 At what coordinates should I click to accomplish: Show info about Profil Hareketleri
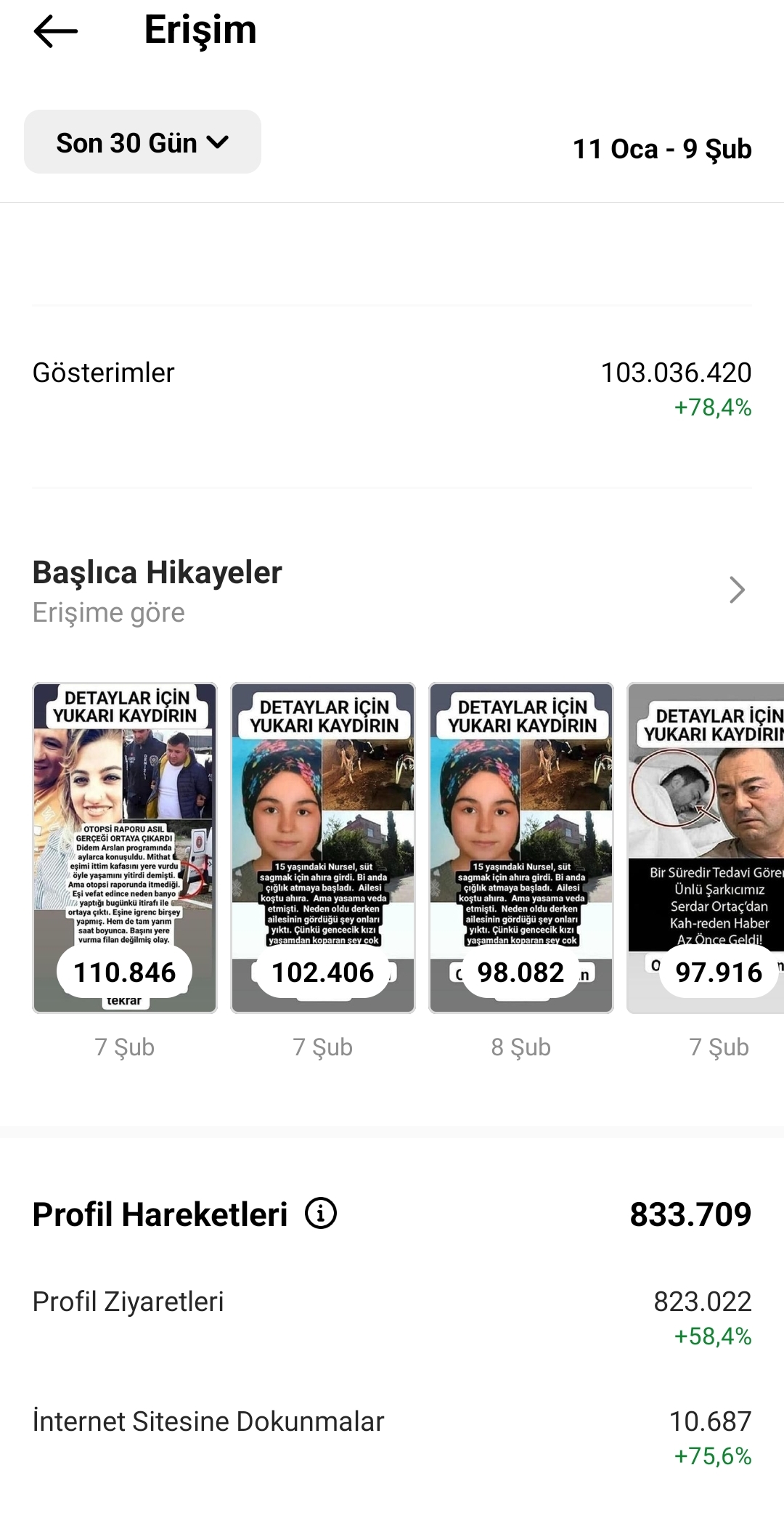point(321,1214)
